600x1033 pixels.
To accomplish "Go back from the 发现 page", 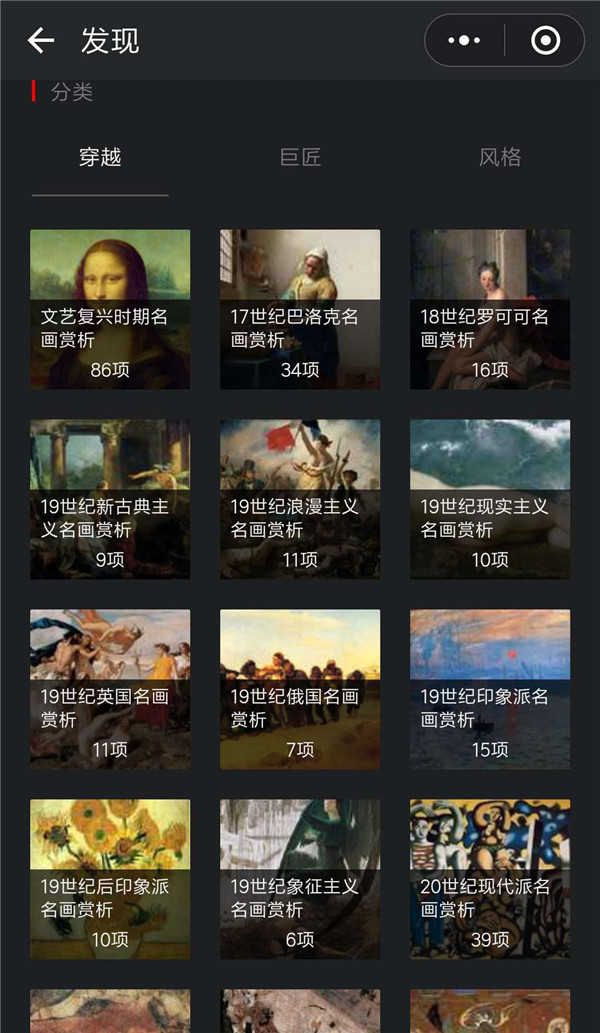I will pos(41,41).
